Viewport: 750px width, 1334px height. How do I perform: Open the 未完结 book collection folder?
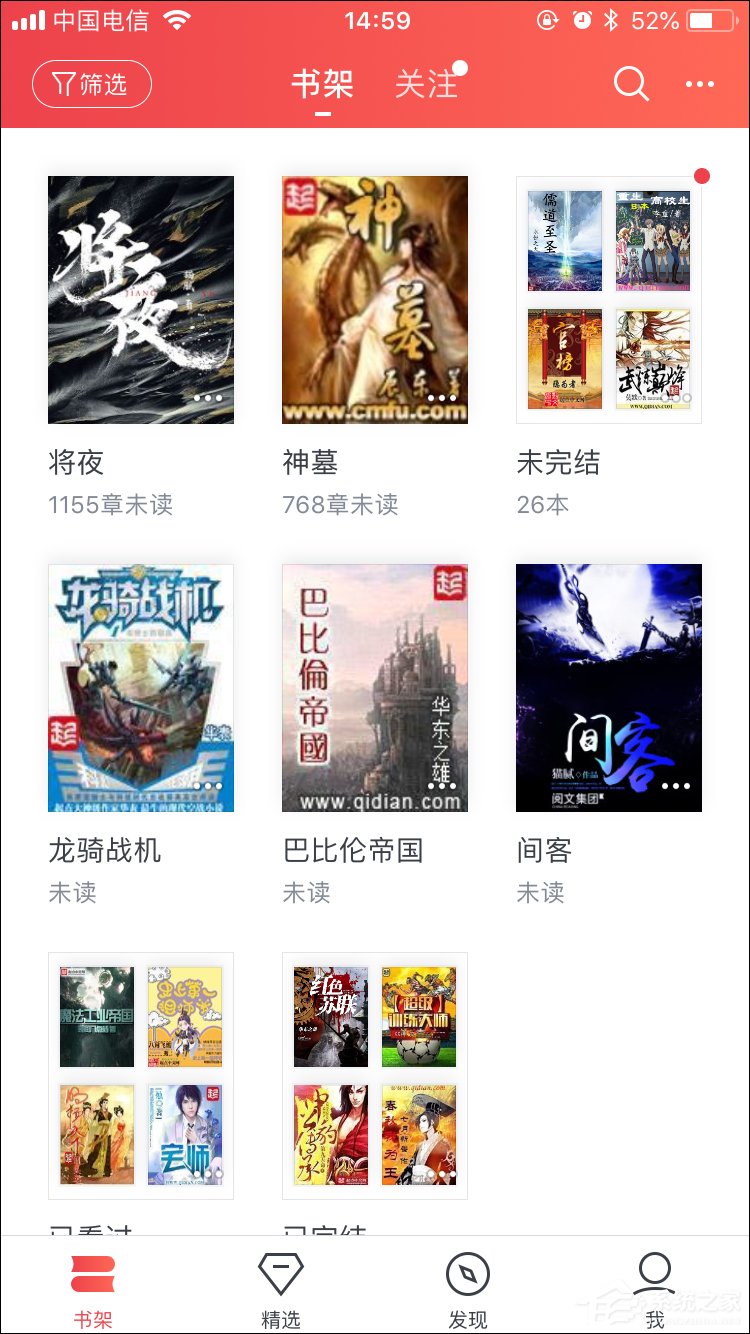click(609, 300)
